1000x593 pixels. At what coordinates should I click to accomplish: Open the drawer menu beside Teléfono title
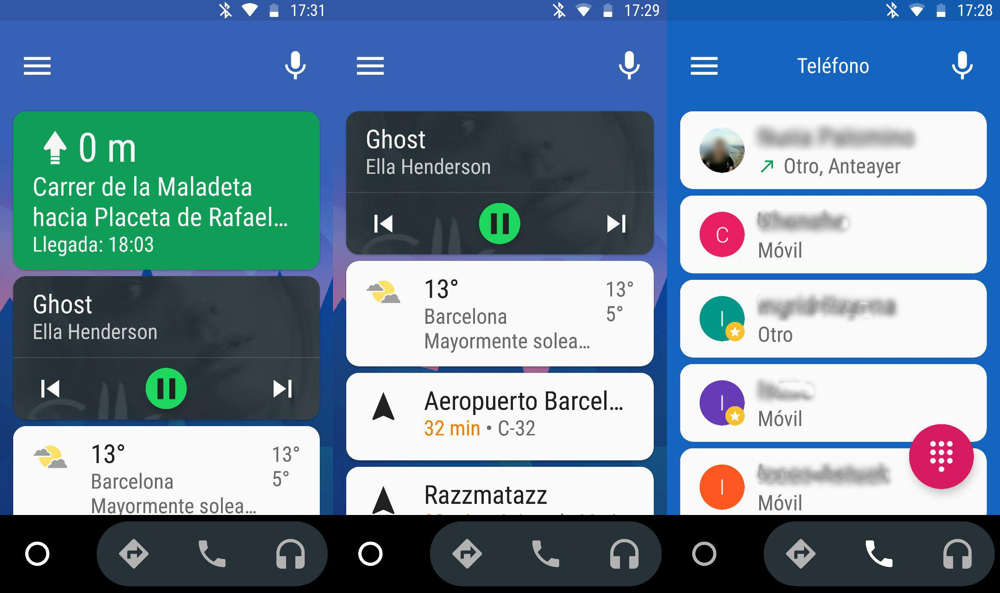(x=704, y=66)
